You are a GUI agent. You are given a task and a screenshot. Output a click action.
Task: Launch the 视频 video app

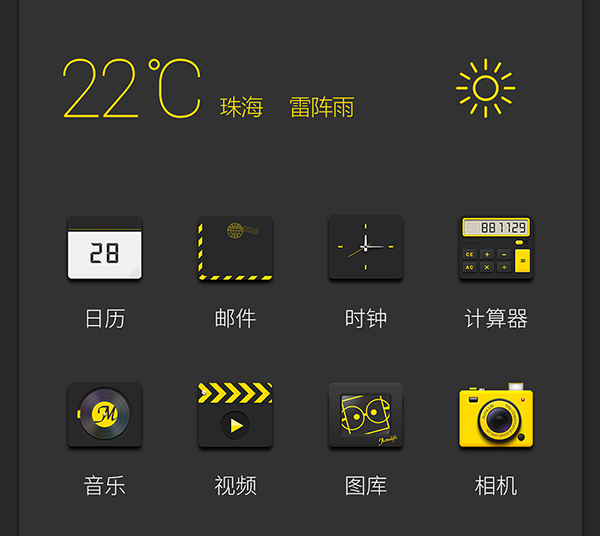point(235,415)
